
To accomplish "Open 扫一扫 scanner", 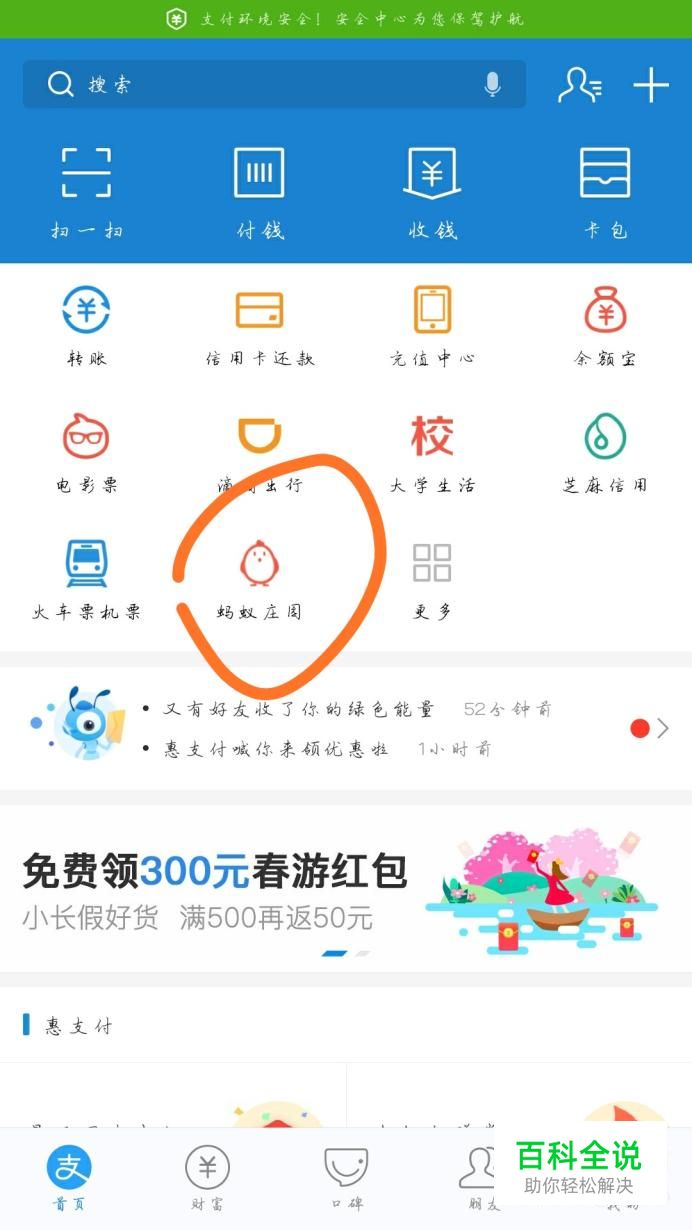I will point(86,190).
